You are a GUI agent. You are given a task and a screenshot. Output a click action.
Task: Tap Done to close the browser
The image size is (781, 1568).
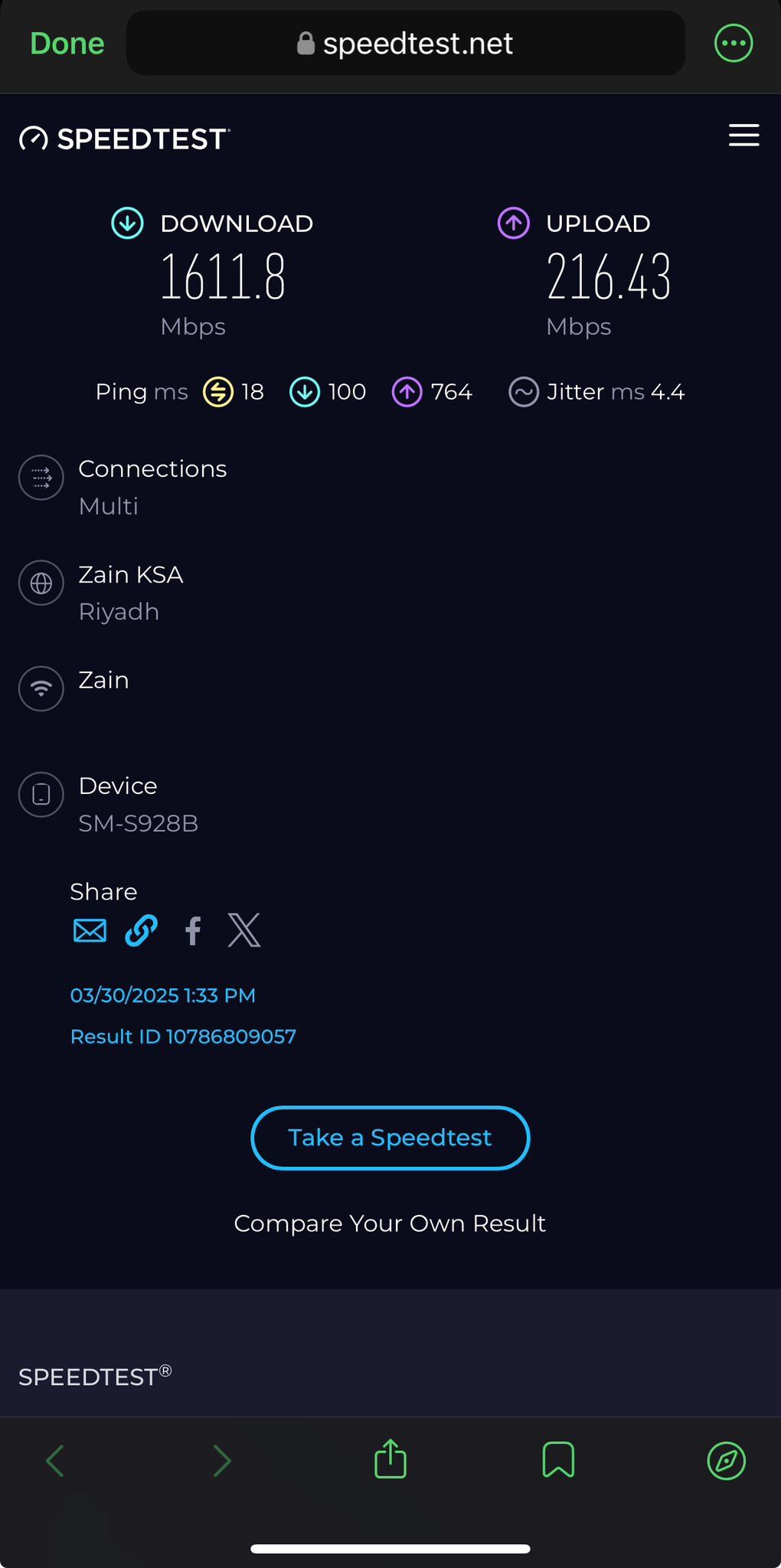(67, 44)
